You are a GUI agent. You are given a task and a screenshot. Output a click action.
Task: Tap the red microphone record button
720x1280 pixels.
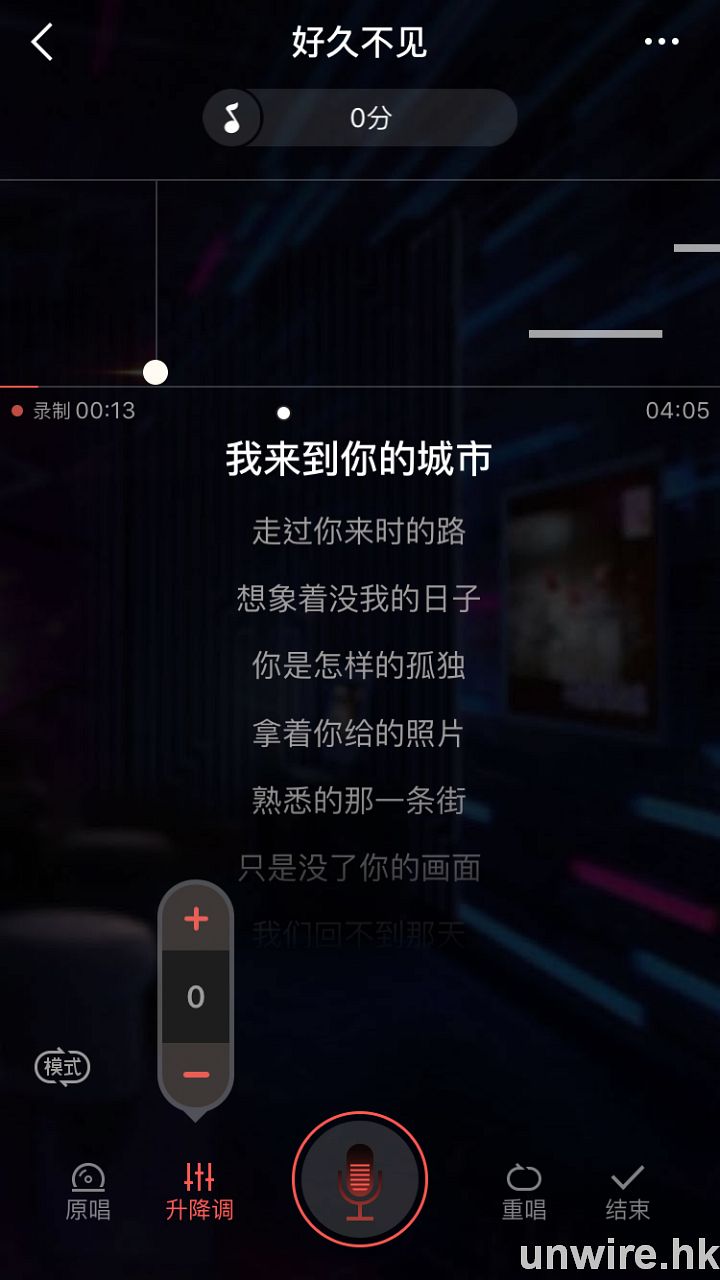(360, 1180)
